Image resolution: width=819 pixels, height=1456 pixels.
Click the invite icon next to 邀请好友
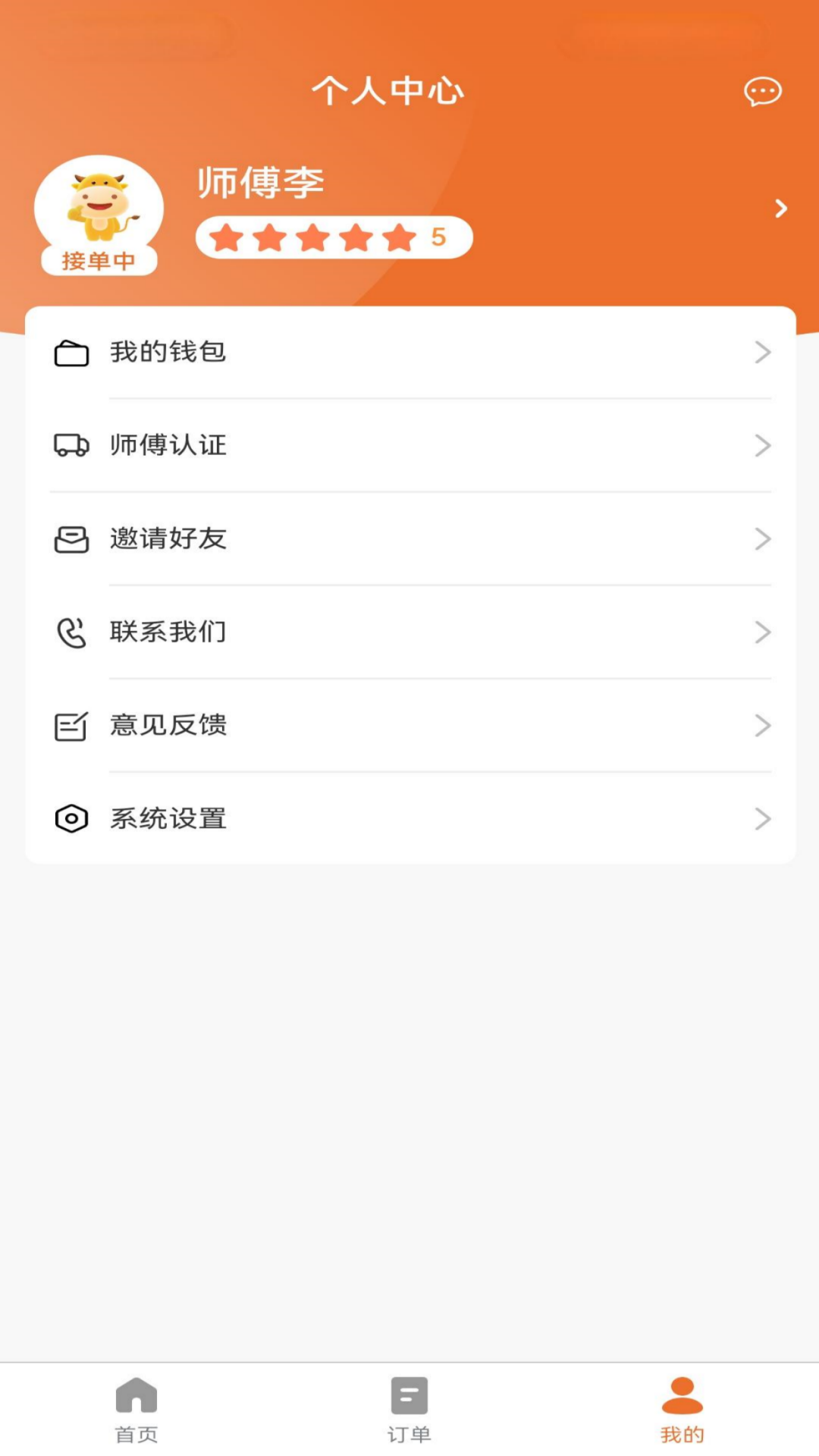[71, 539]
